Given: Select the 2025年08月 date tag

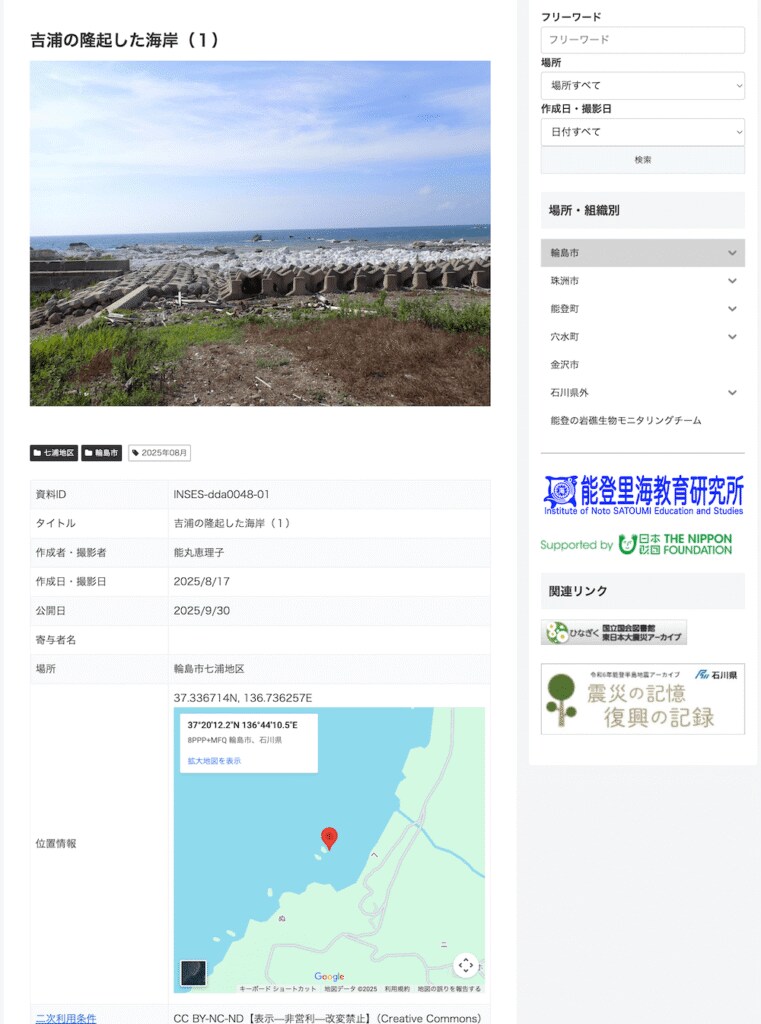Looking at the screenshot, I should pyautogui.click(x=159, y=453).
